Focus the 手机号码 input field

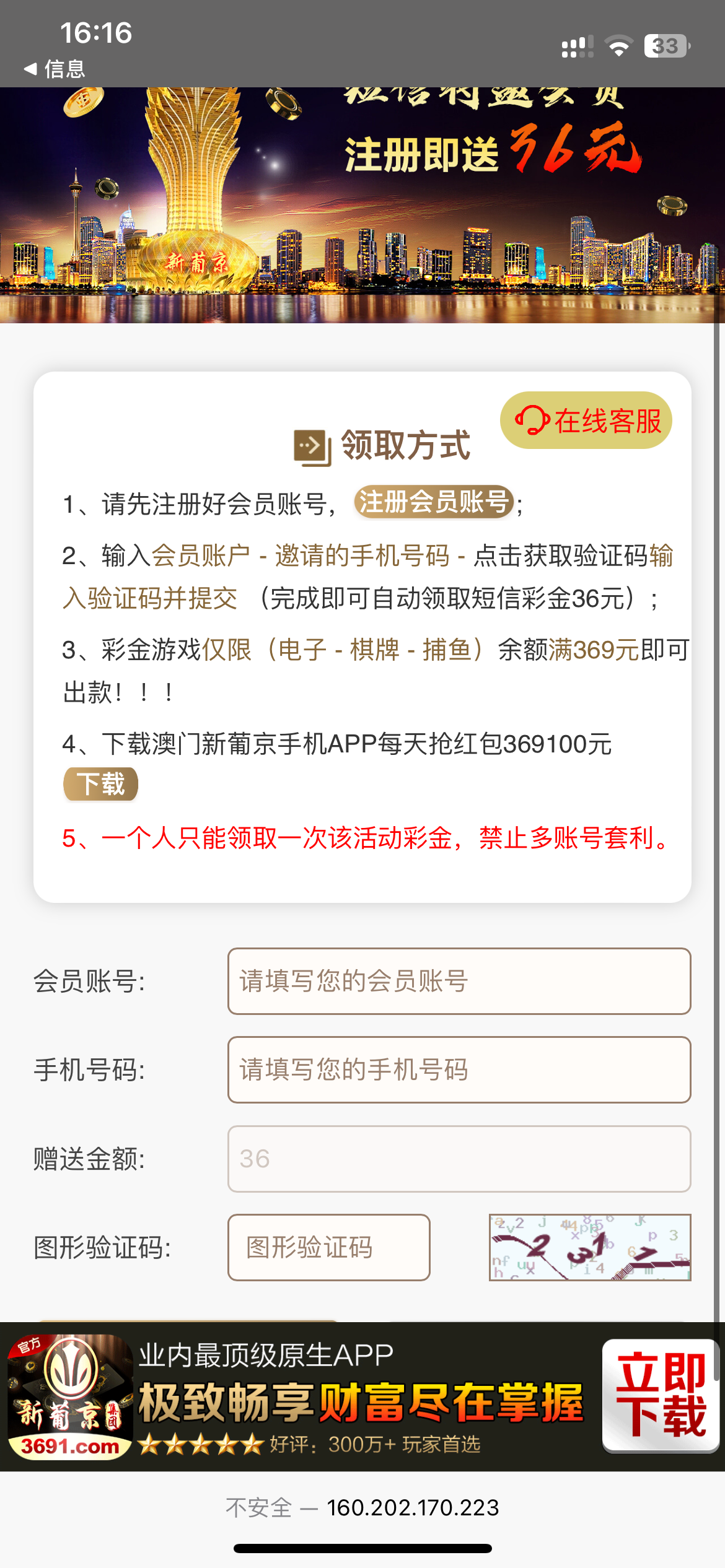[x=459, y=1070]
